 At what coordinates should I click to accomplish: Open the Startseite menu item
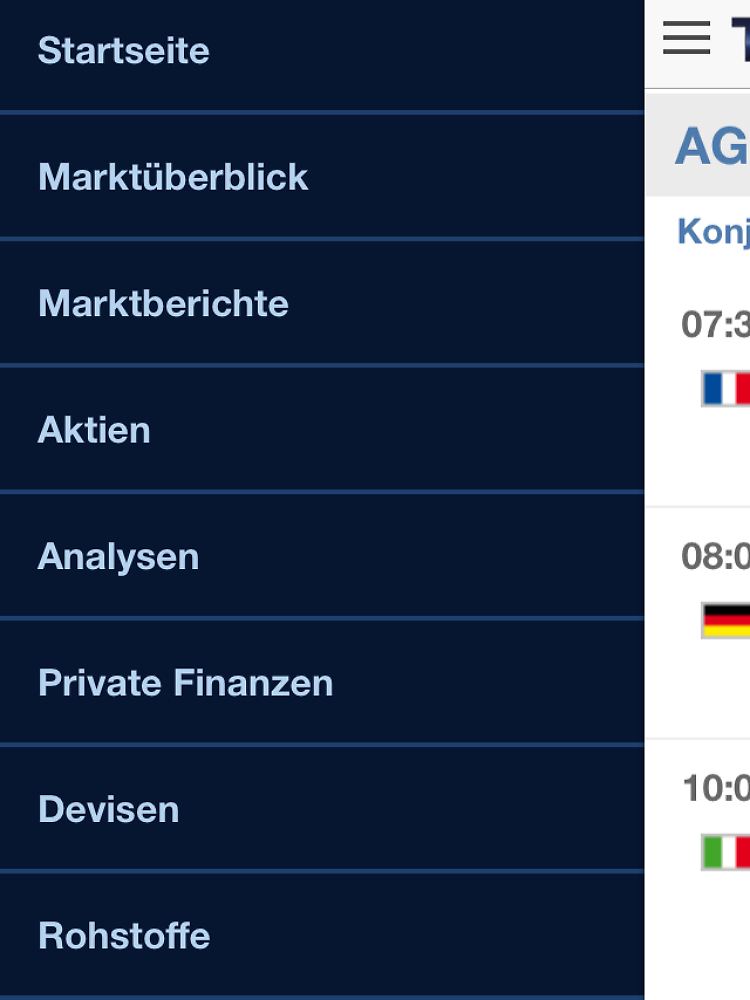[124, 50]
